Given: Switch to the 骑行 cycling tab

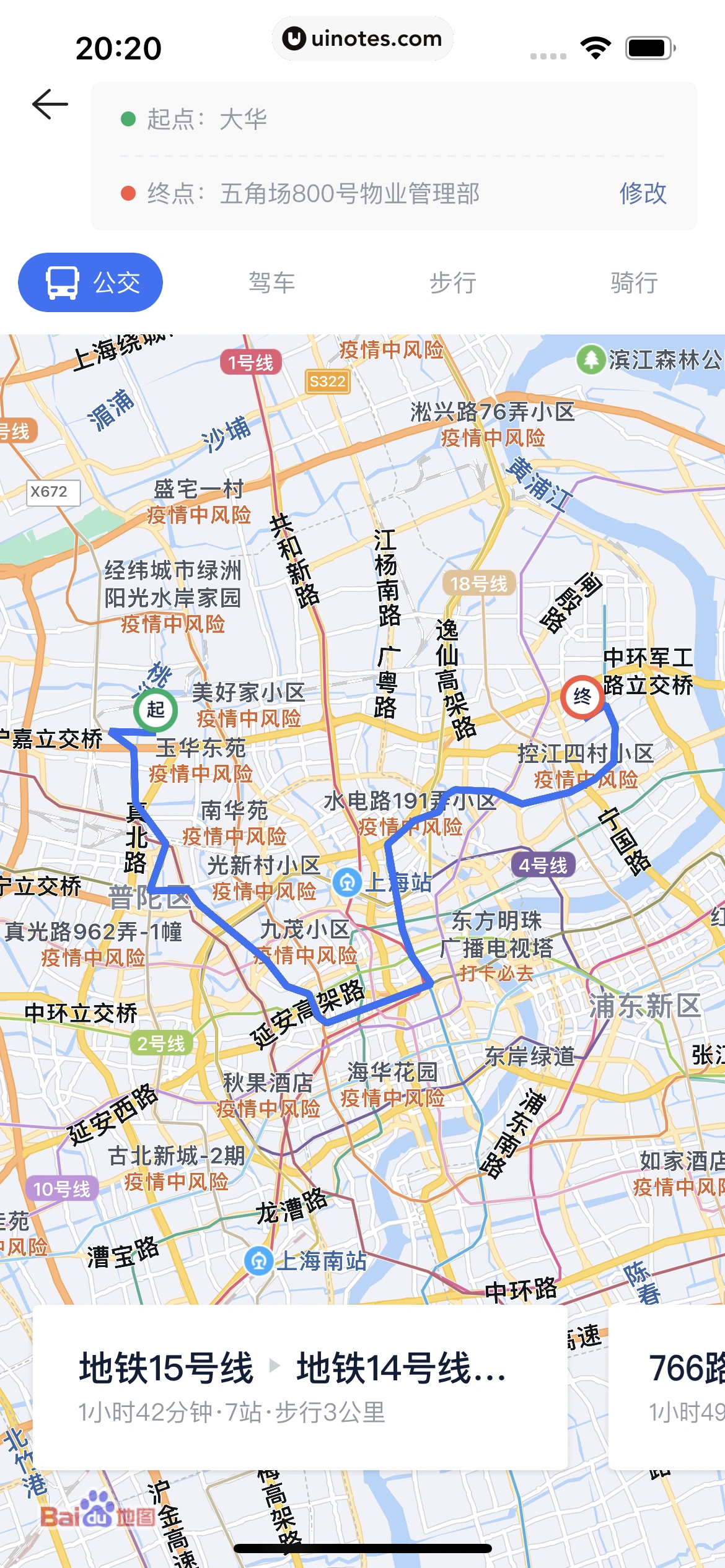Looking at the screenshot, I should pos(634,282).
